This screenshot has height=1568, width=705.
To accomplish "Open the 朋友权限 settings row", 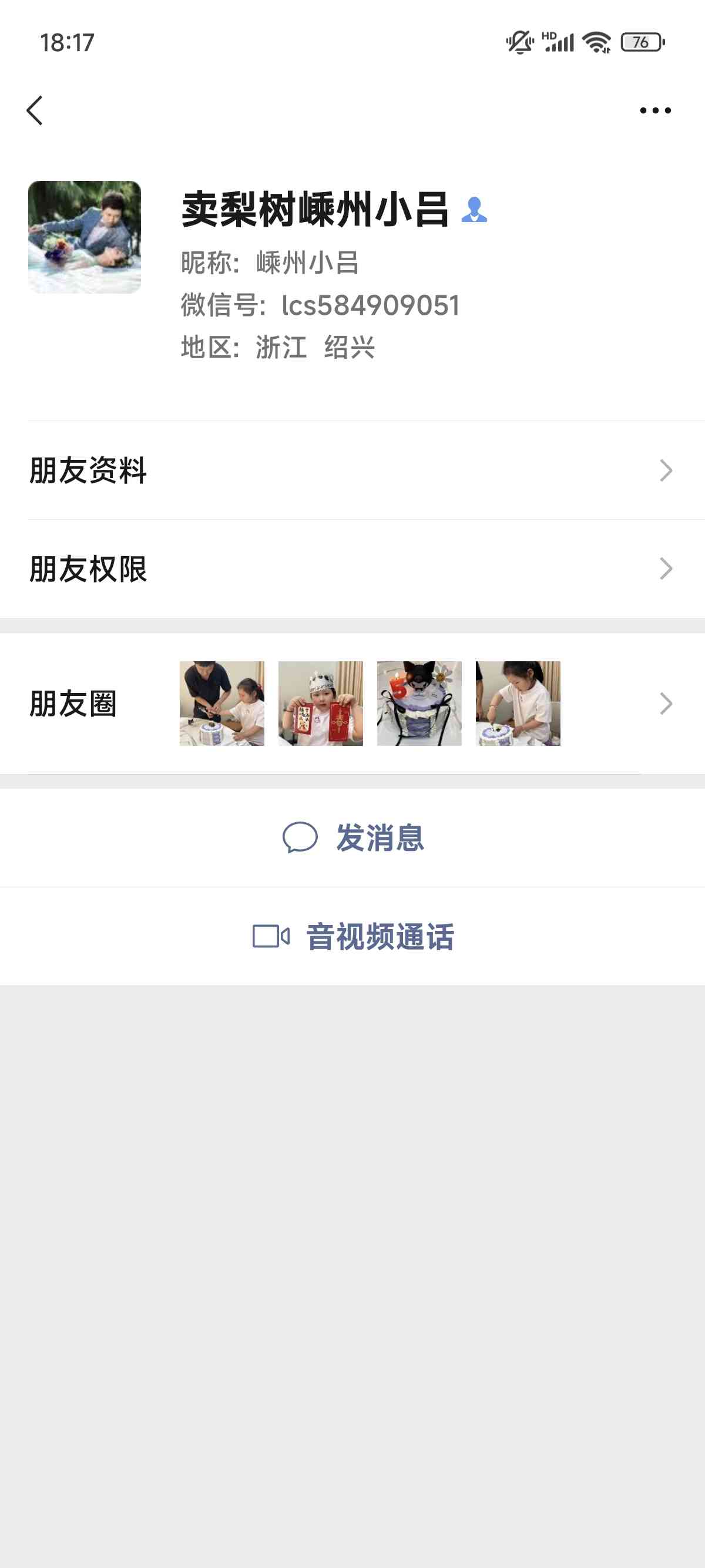I will 352,569.
